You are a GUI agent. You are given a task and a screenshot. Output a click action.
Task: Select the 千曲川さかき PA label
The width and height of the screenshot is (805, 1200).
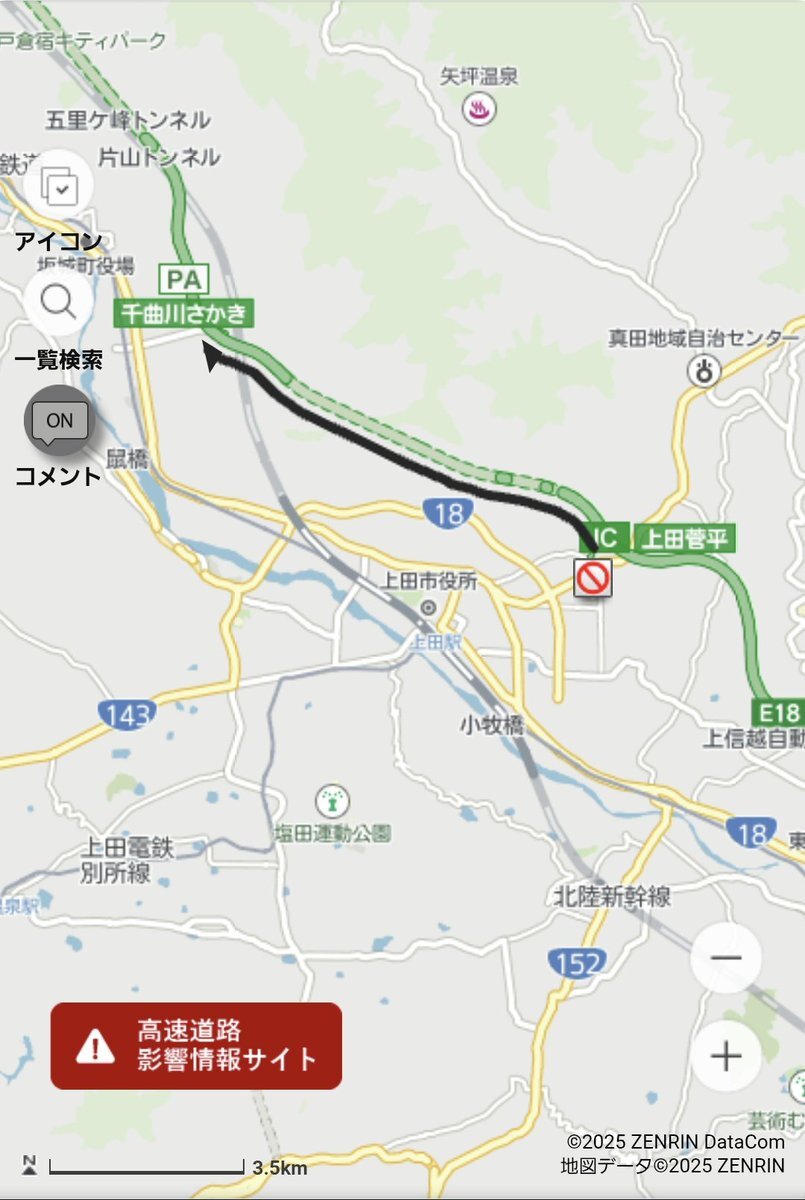point(184,313)
